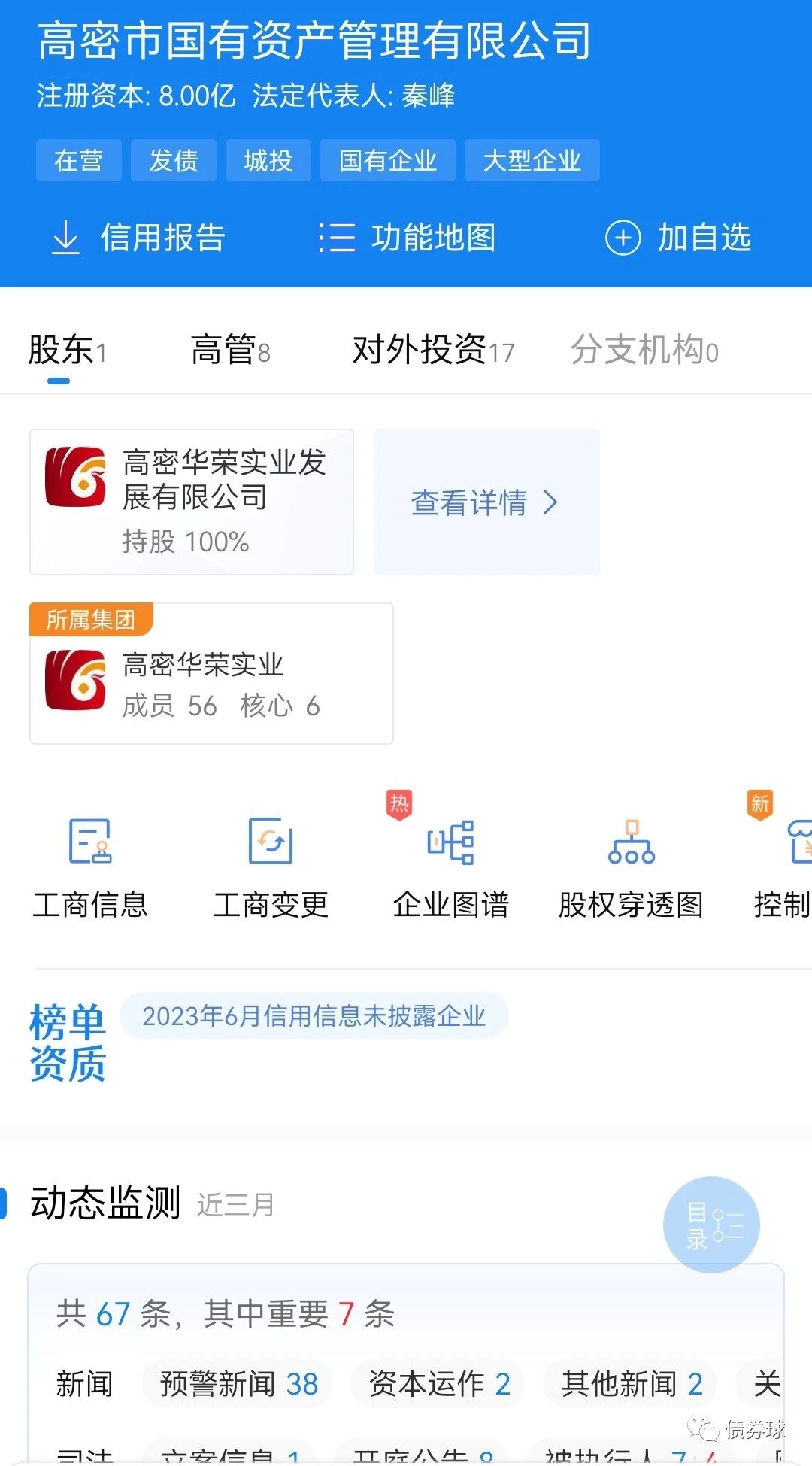Filter by 其他新闻 2
812x1466 pixels.
point(631,1383)
